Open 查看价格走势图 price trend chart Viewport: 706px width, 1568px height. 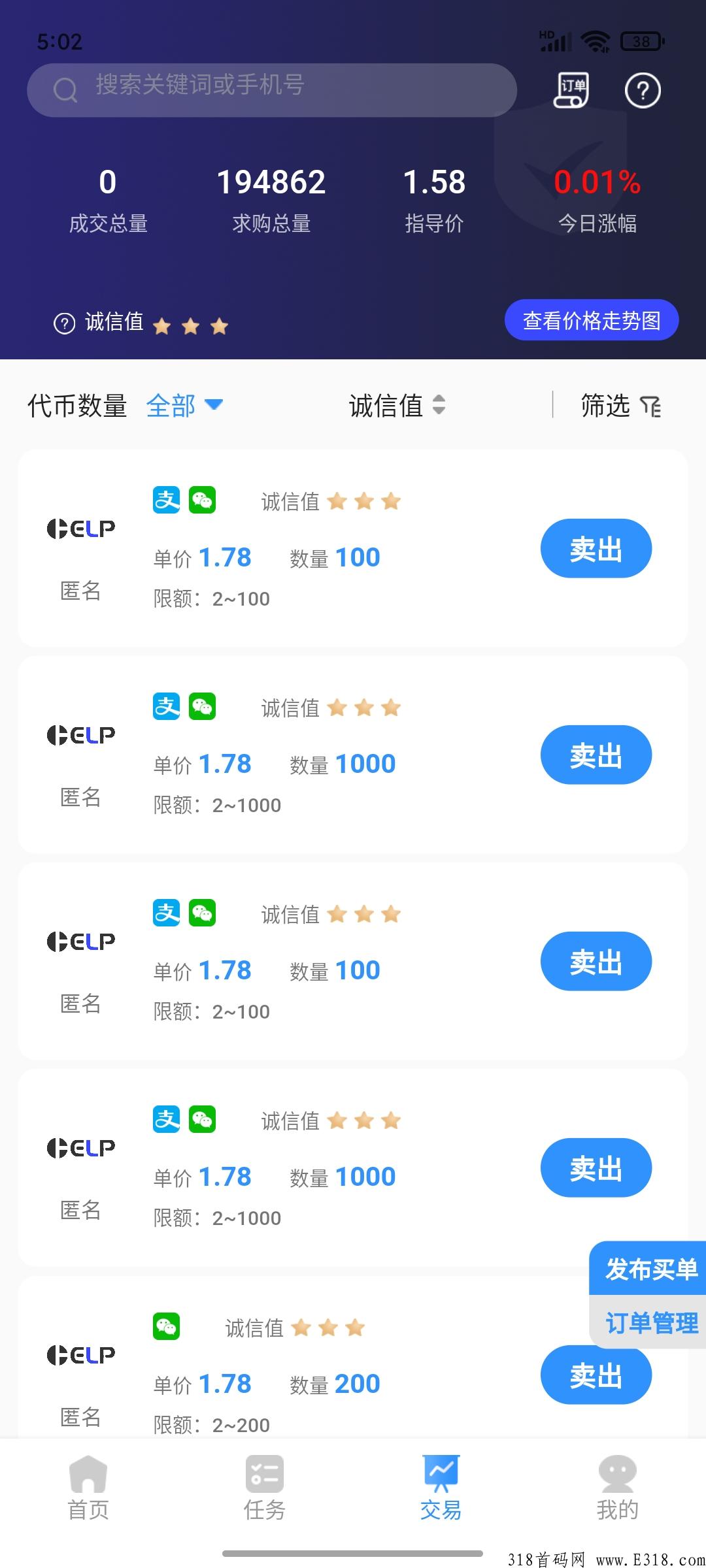tap(592, 320)
